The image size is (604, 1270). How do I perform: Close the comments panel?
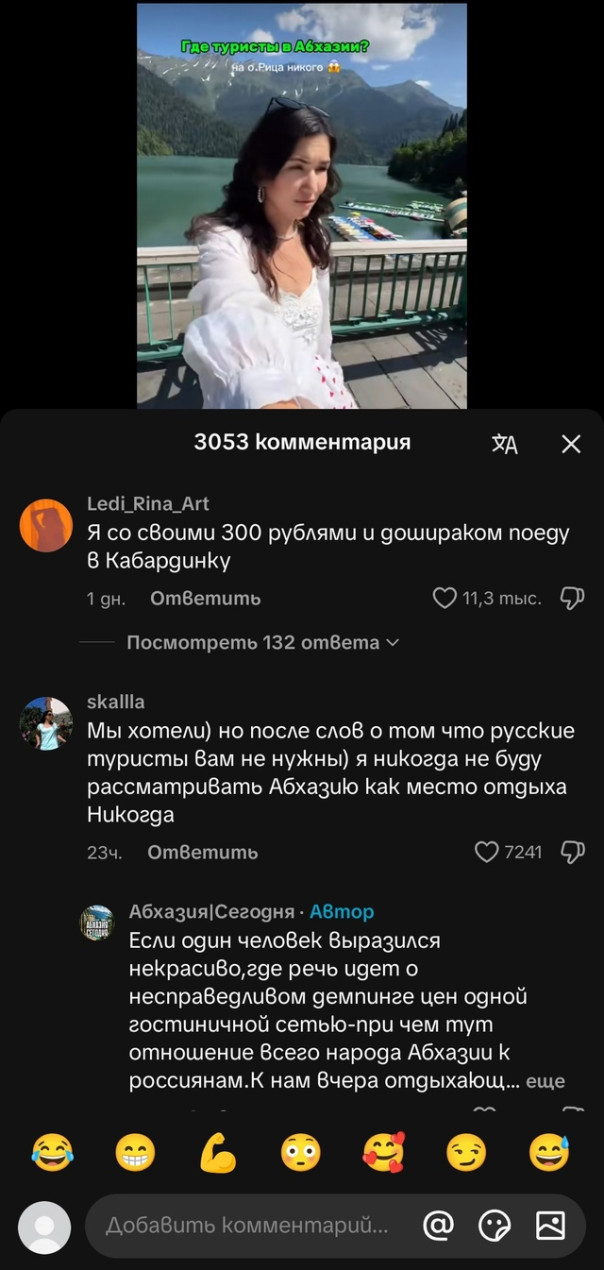(x=571, y=444)
